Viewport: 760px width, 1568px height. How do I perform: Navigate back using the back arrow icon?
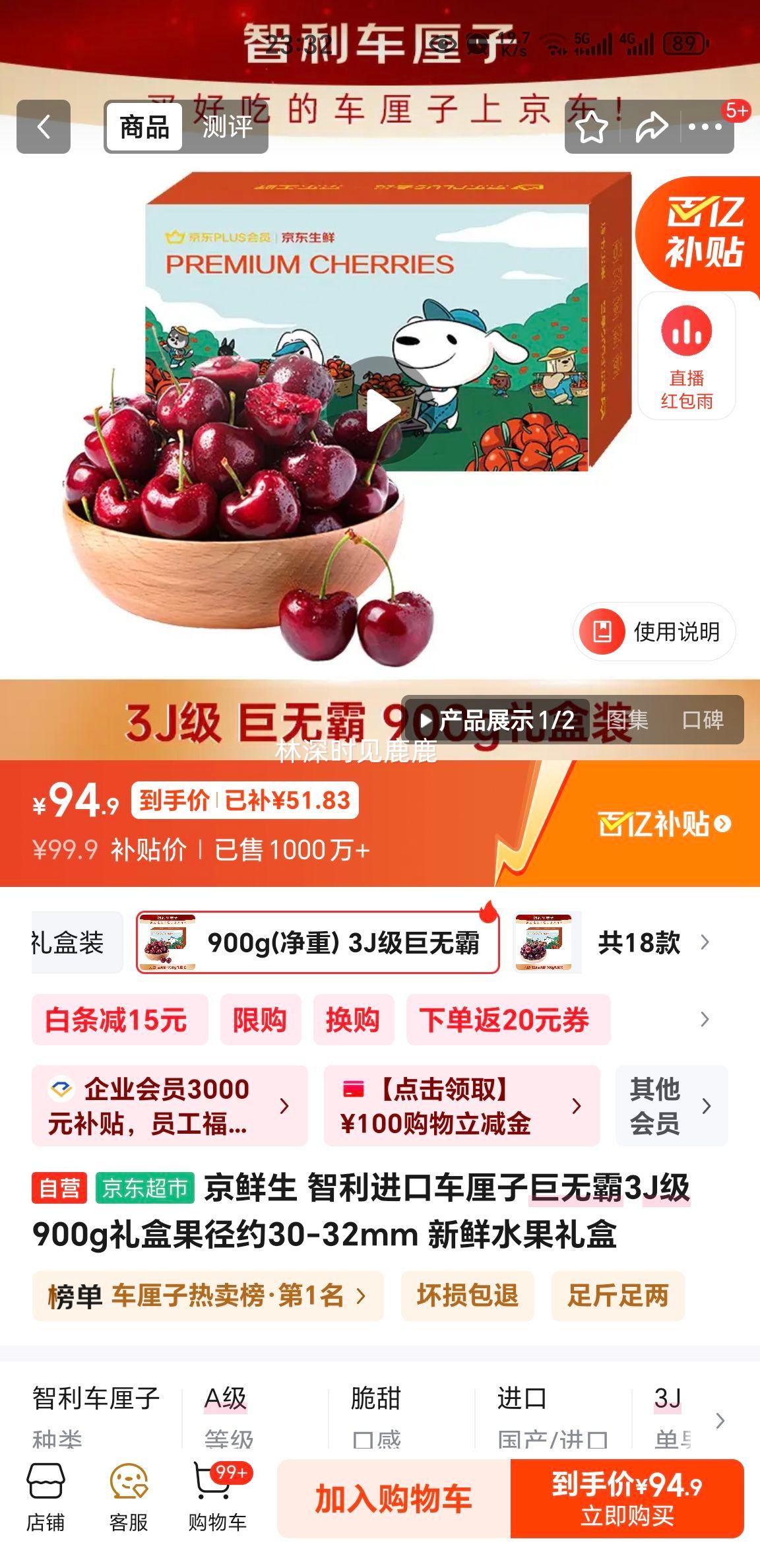[44, 127]
